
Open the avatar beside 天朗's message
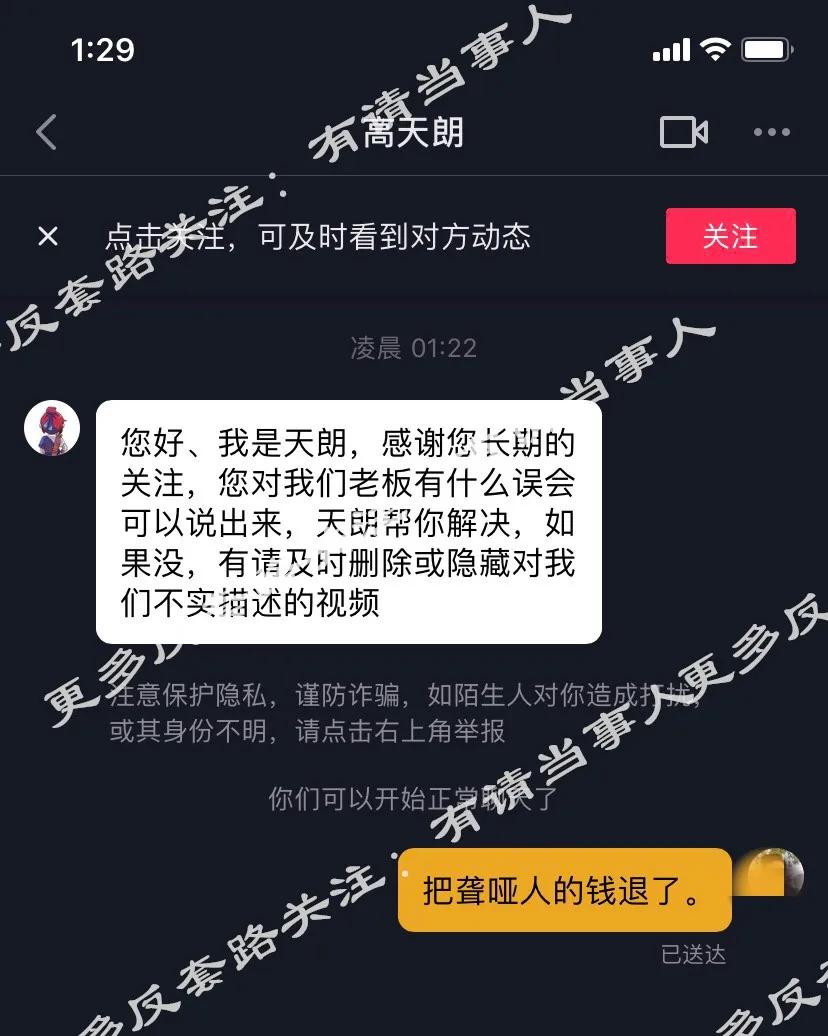click(x=52, y=429)
